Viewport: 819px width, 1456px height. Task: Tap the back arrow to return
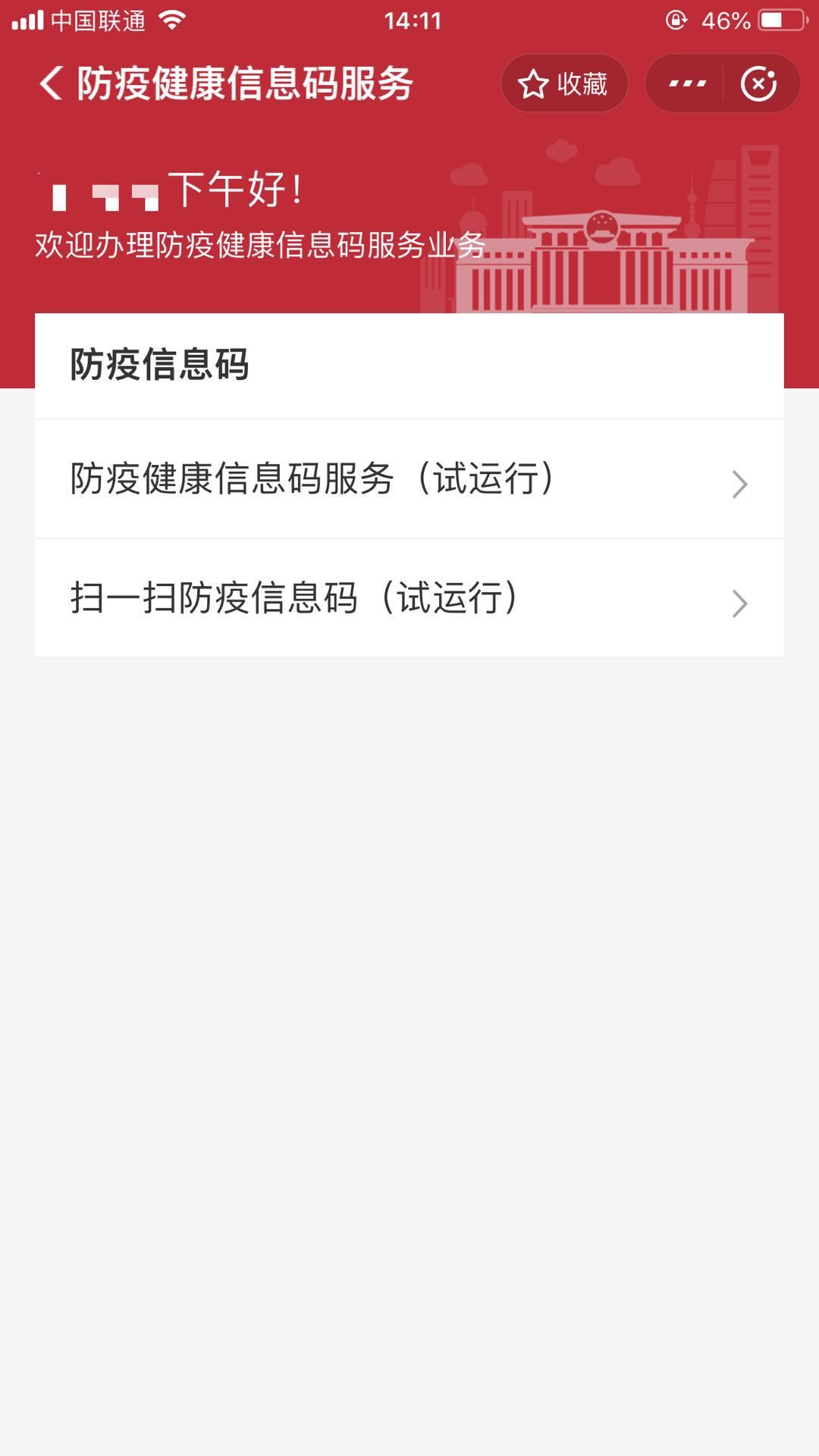click(x=50, y=83)
